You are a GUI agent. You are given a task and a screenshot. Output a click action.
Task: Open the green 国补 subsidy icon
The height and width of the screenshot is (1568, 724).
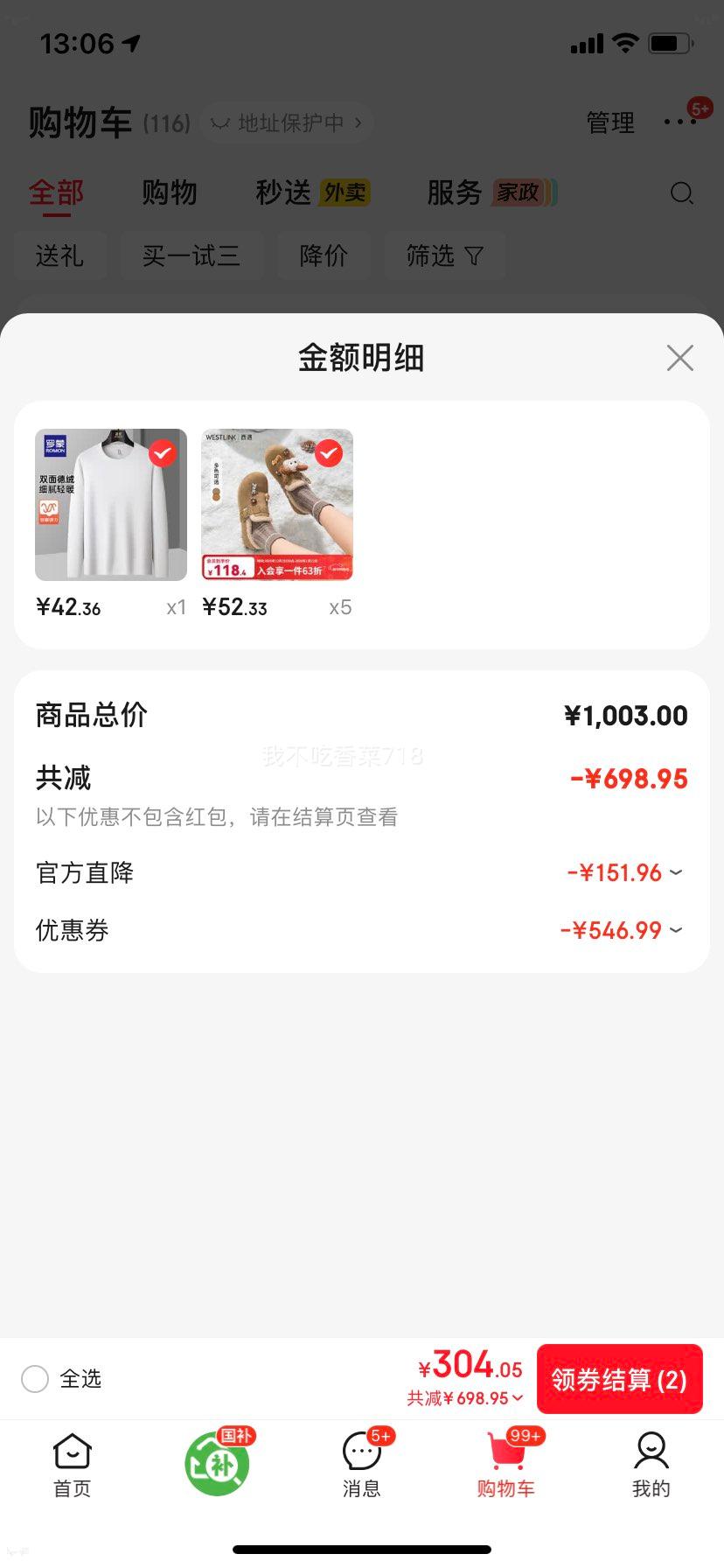(217, 1458)
